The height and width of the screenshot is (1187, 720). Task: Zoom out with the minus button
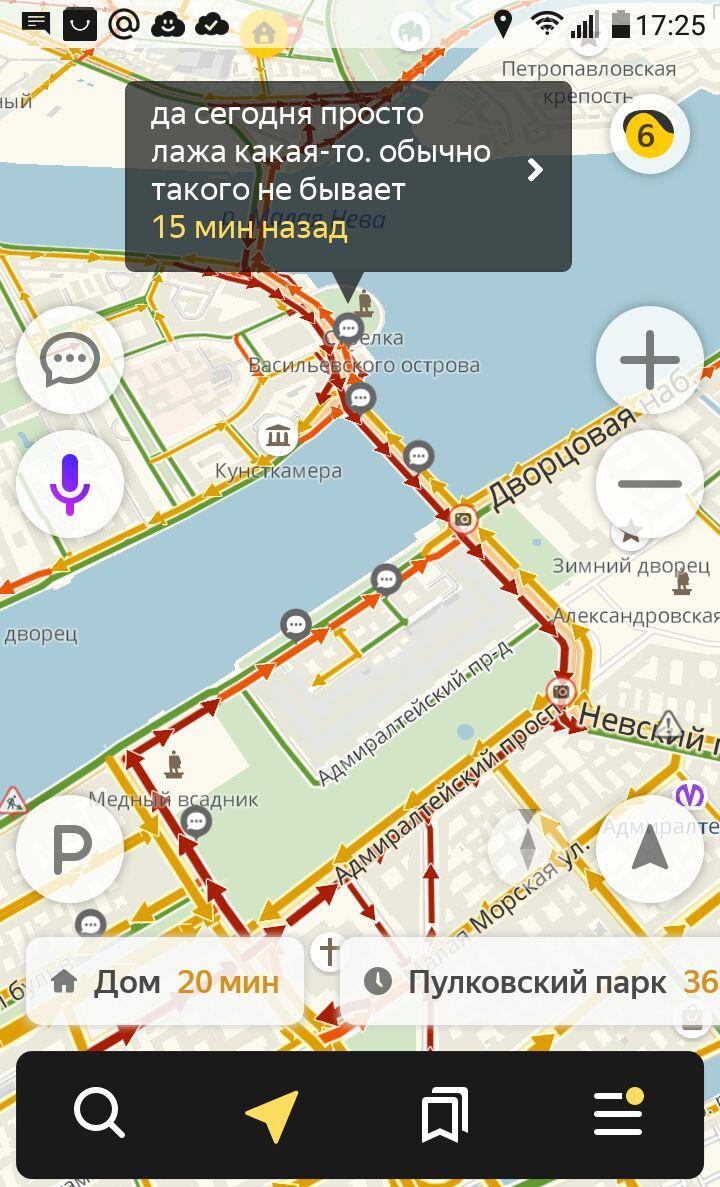tap(649, 483)
